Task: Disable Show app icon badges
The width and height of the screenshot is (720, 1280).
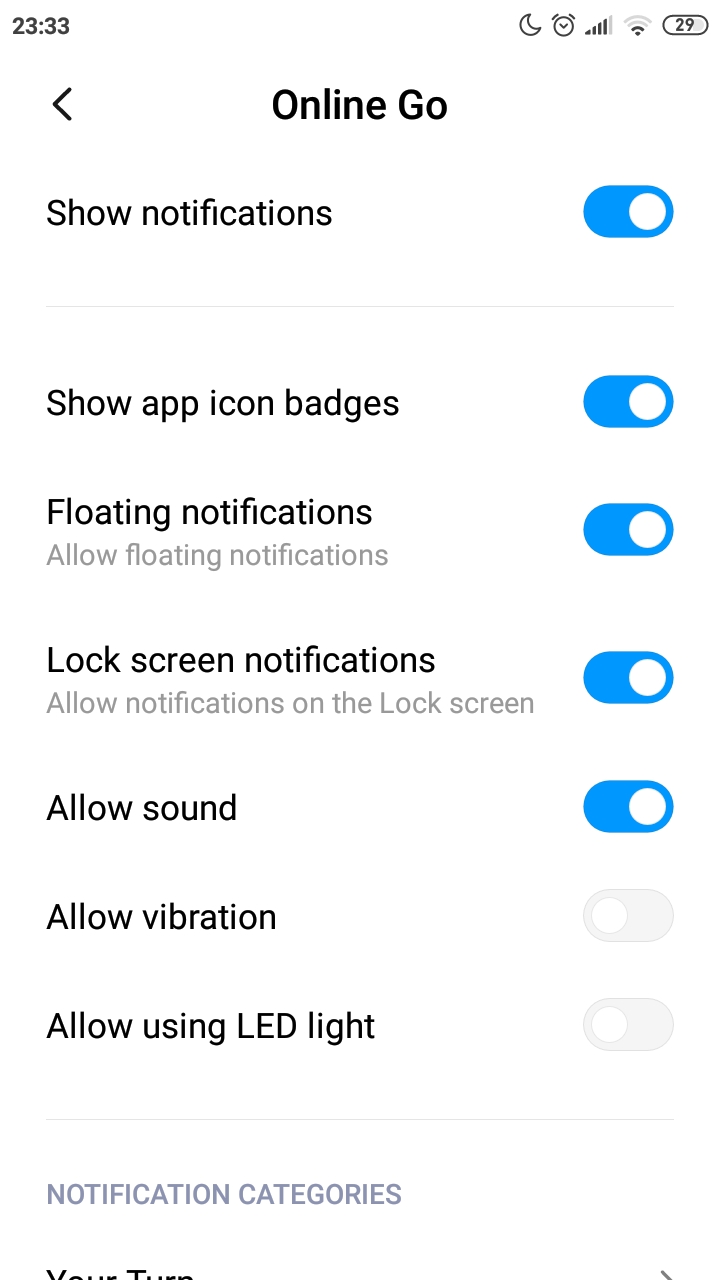Action: click(x=628, y=402)
